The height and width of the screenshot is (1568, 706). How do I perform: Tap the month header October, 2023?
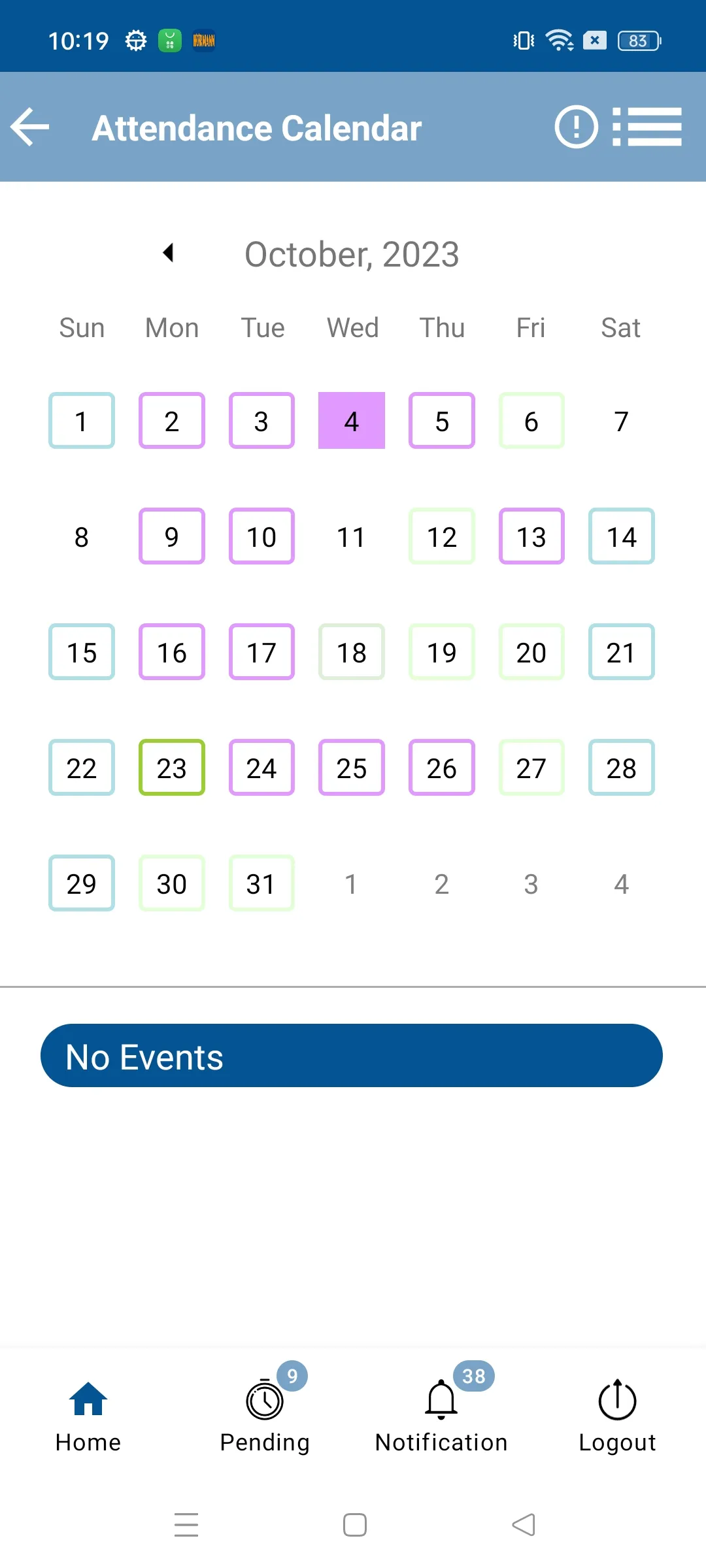point(353,253)
